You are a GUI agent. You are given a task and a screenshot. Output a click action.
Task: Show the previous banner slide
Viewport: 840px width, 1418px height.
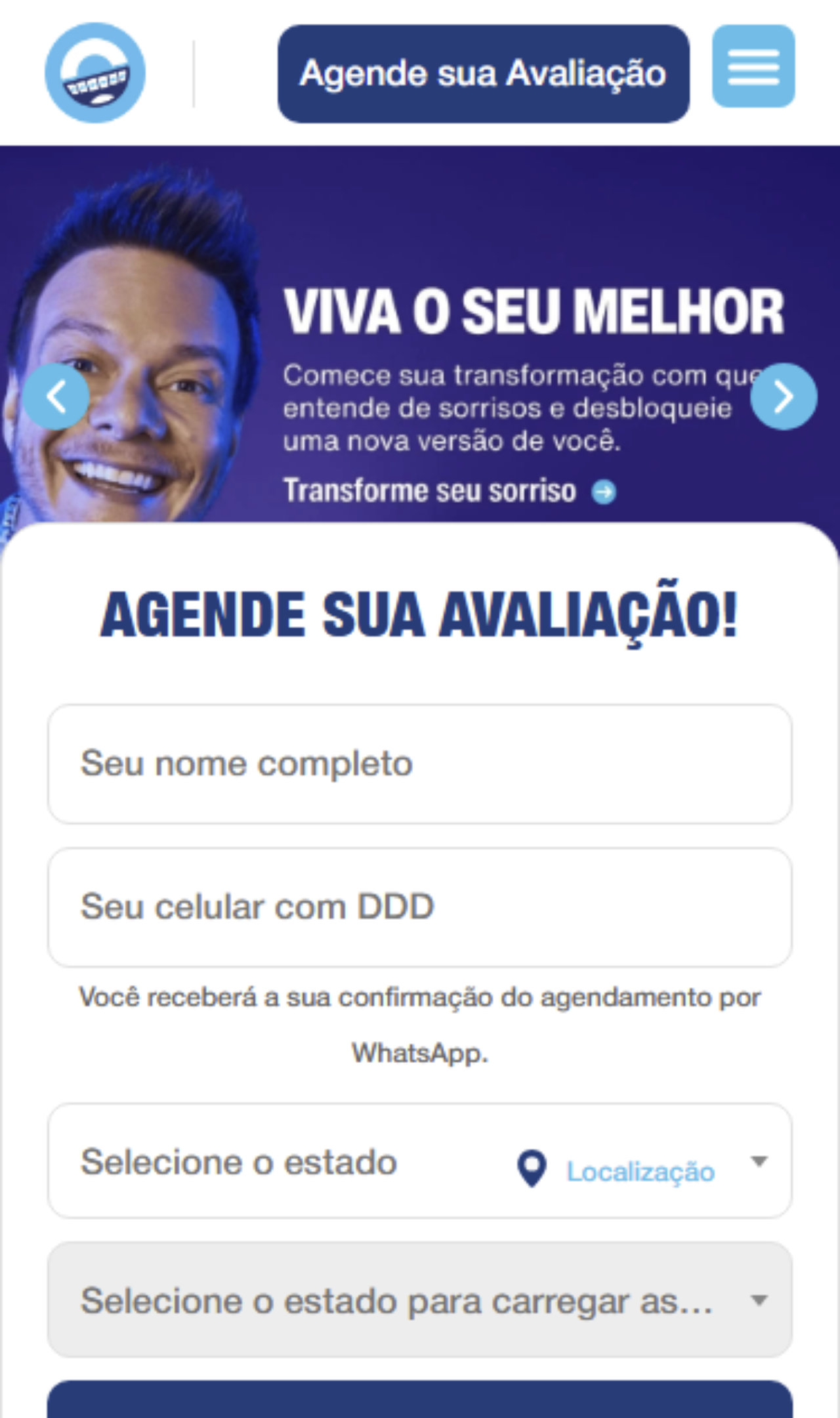point(56,396)
